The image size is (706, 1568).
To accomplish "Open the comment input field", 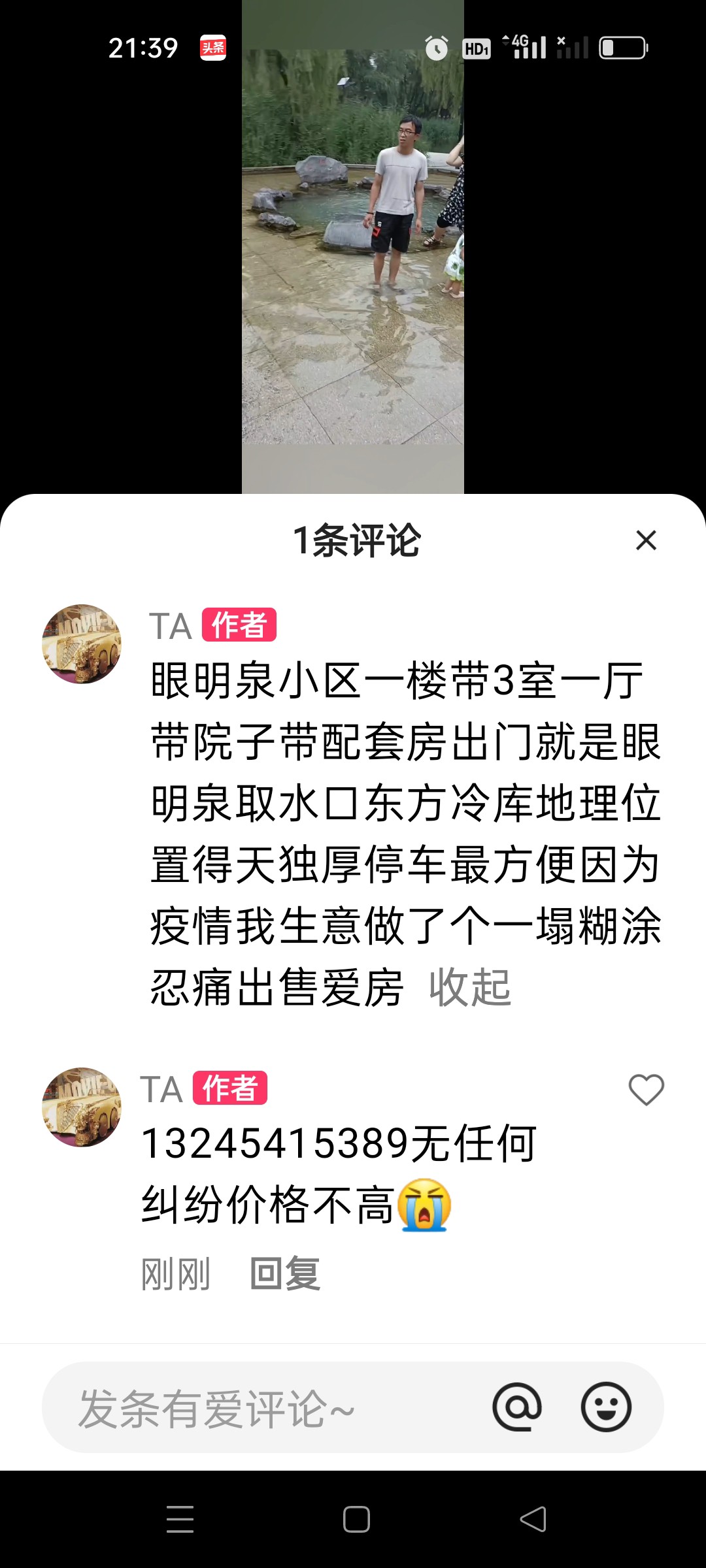I will [x=261, y=1408].
